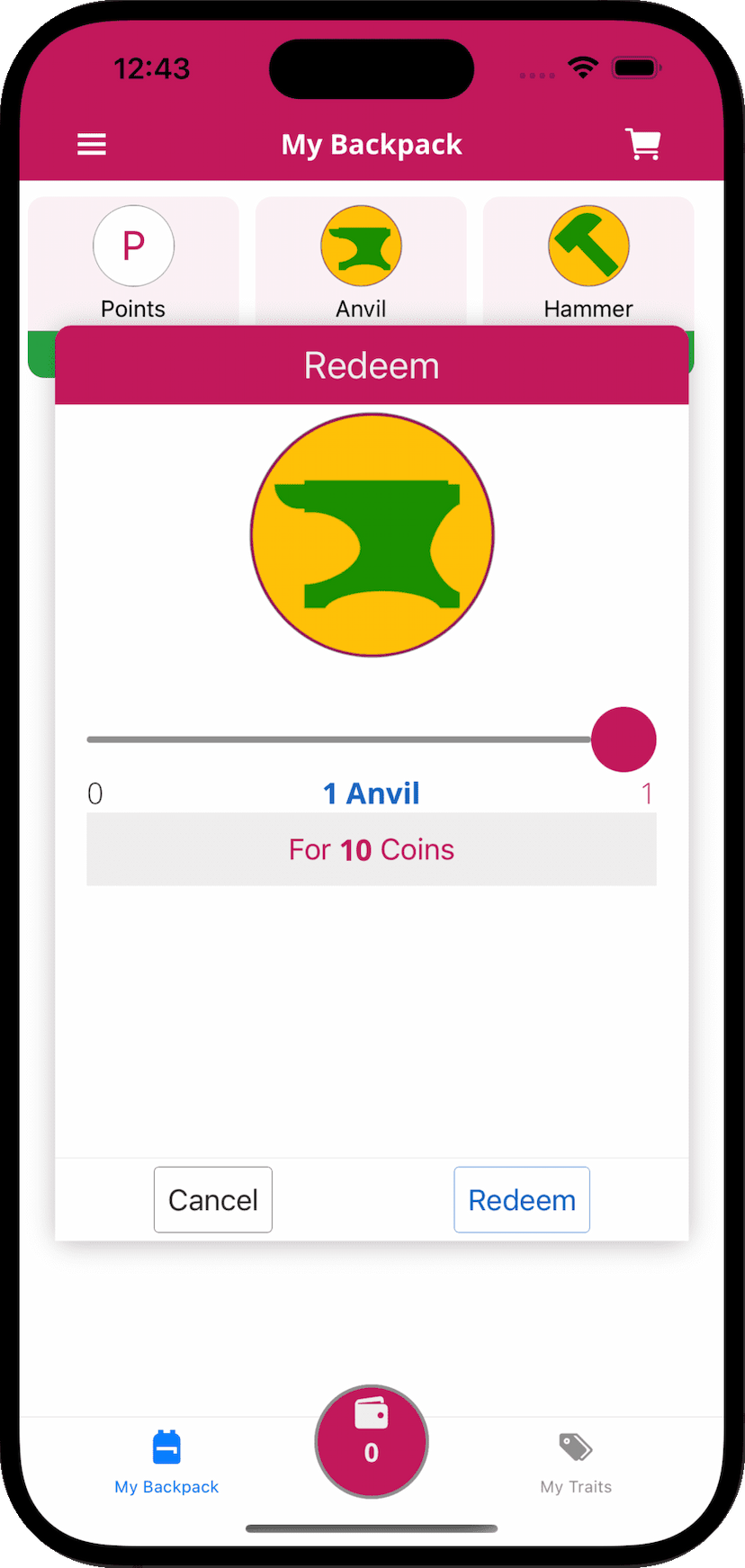Go to the My Backpack tab
The image size is (745, 1568).
[166, 1464]
